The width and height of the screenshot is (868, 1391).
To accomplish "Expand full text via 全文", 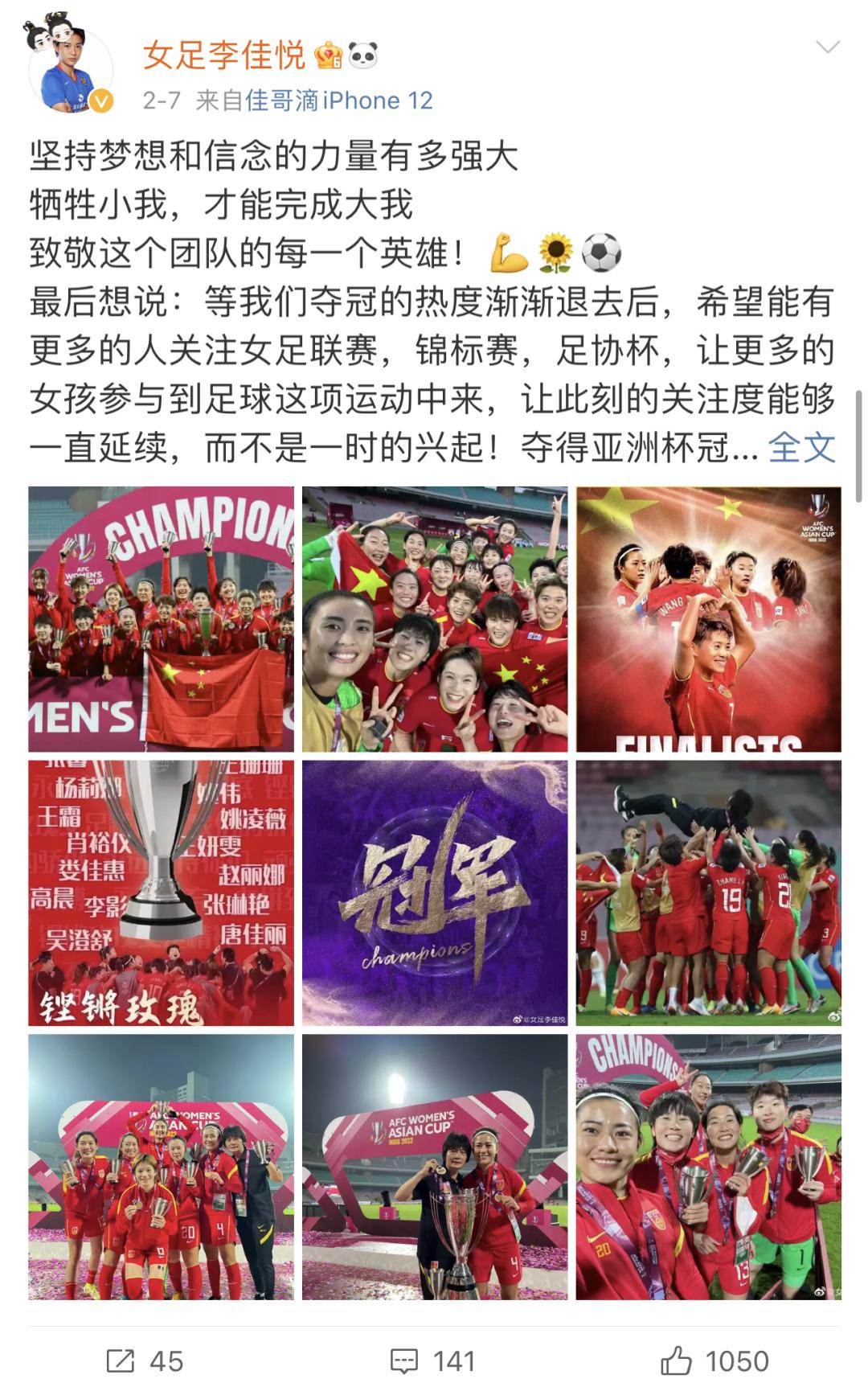I will pyautogui.click(x=801, y=448).
